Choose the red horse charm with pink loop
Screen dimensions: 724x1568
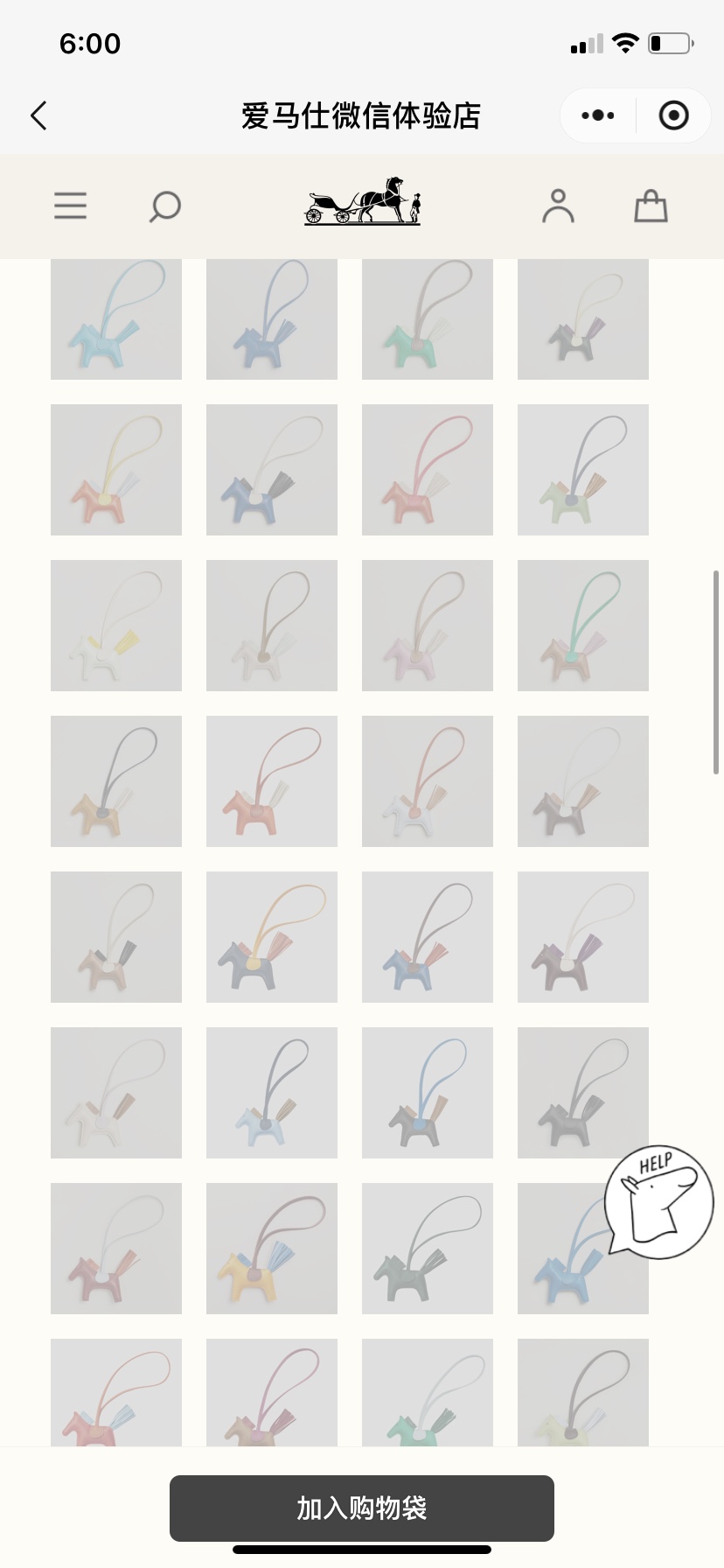[x=428, y=470]
